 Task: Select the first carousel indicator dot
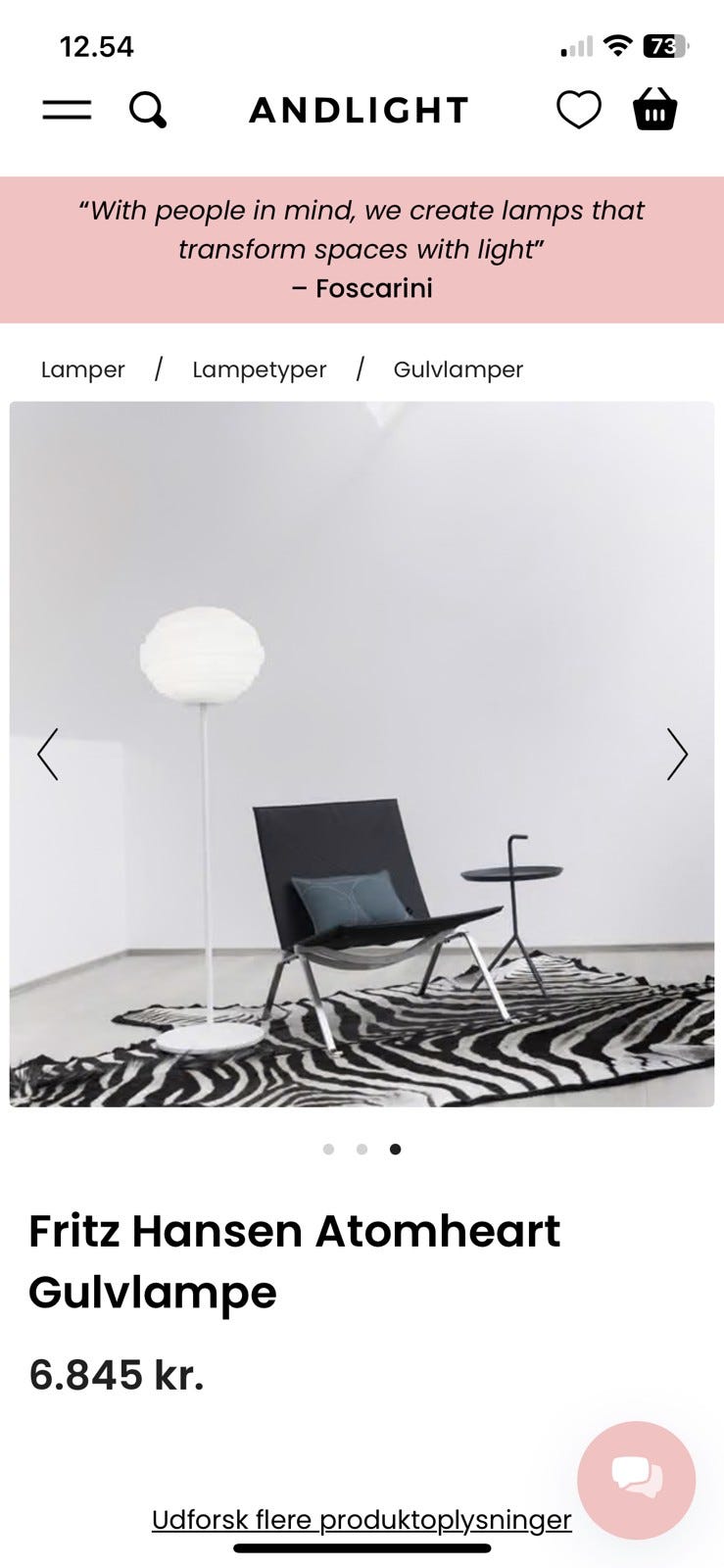click(x=328, y=1149)
